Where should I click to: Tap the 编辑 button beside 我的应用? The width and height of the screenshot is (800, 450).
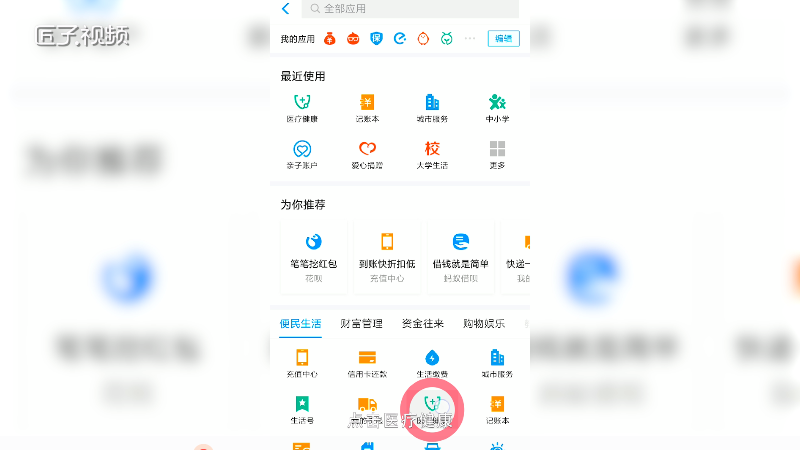(503, 39)
